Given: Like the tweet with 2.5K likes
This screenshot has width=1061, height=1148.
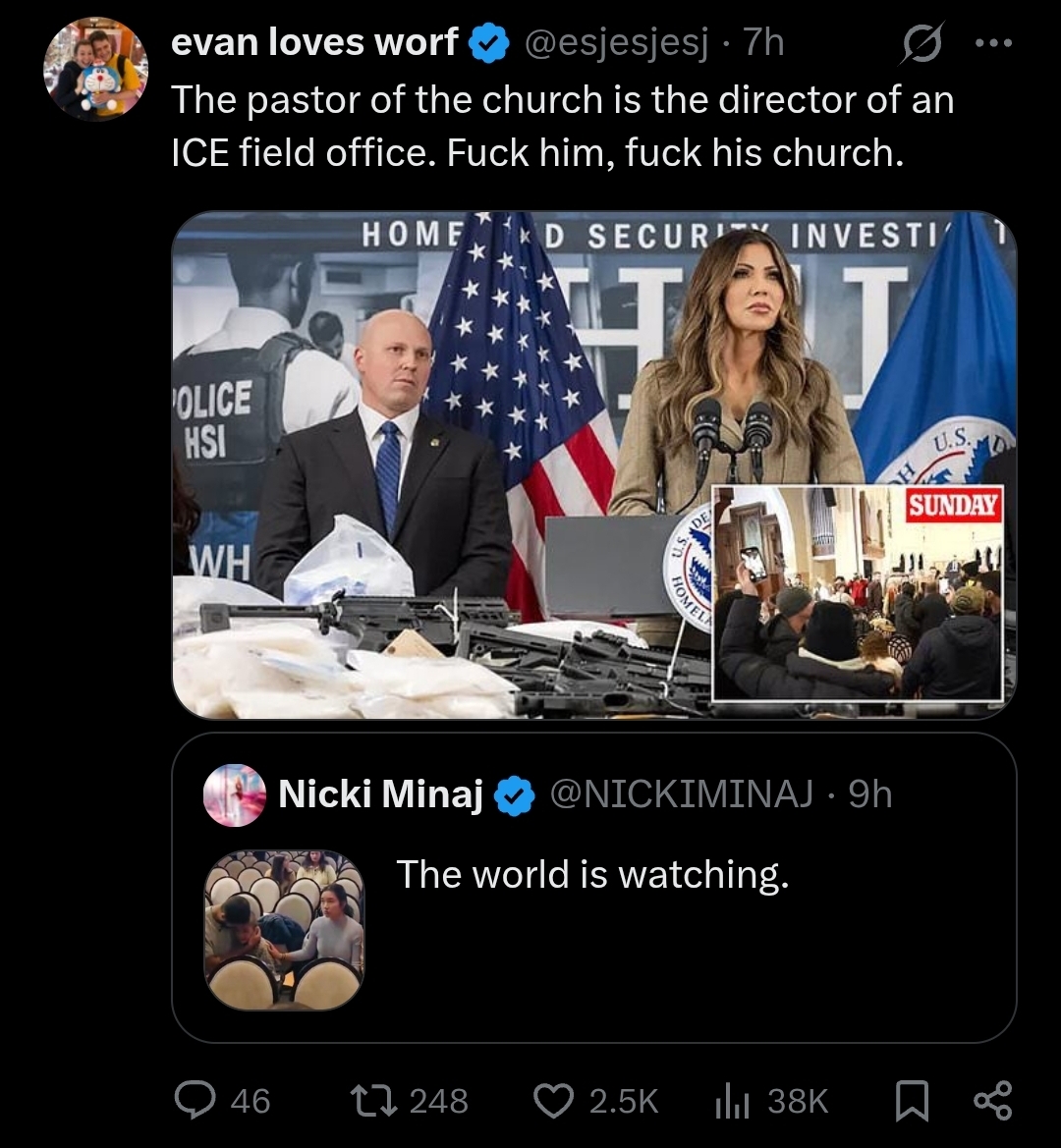Looking at the screenshot, I should coord(595,1101).
